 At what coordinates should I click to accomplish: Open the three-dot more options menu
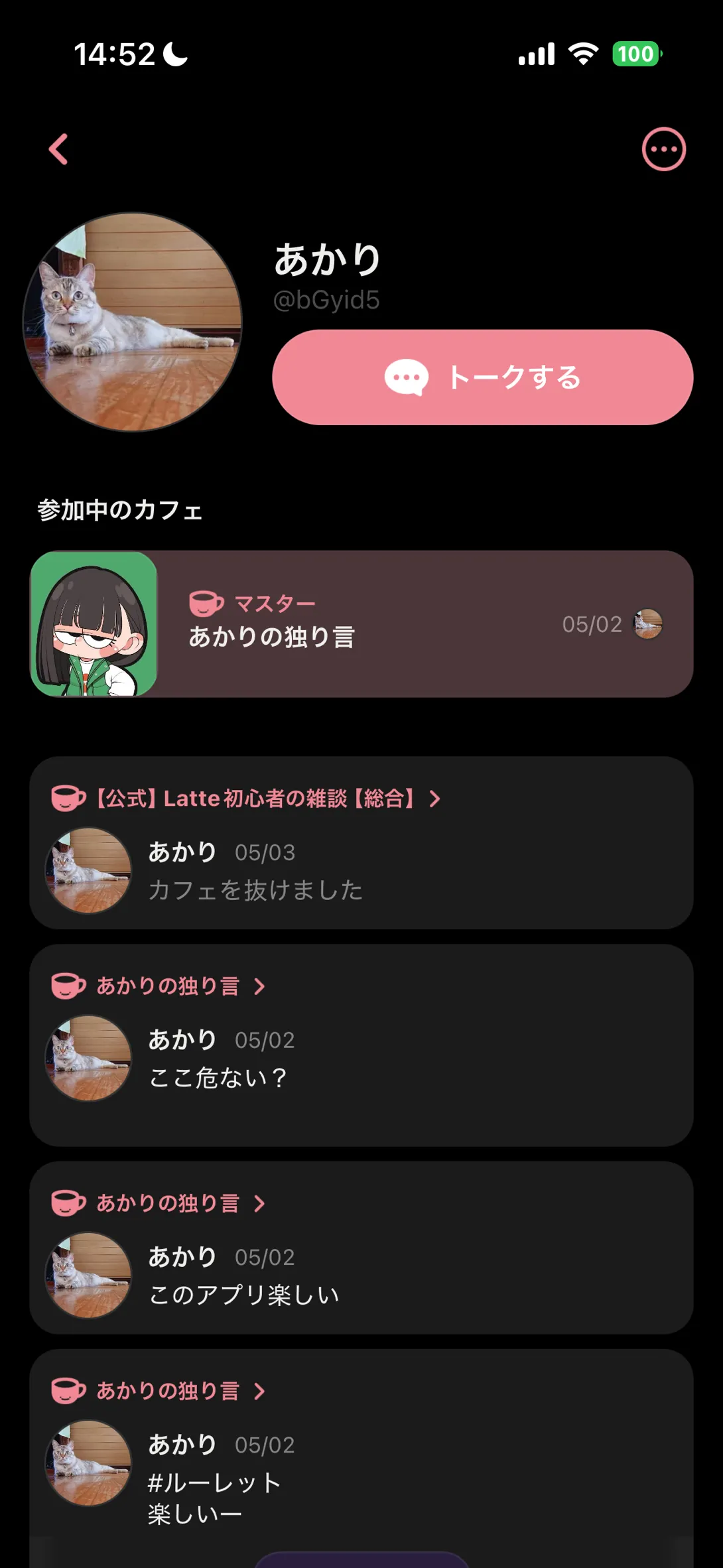tap(663, 149)
